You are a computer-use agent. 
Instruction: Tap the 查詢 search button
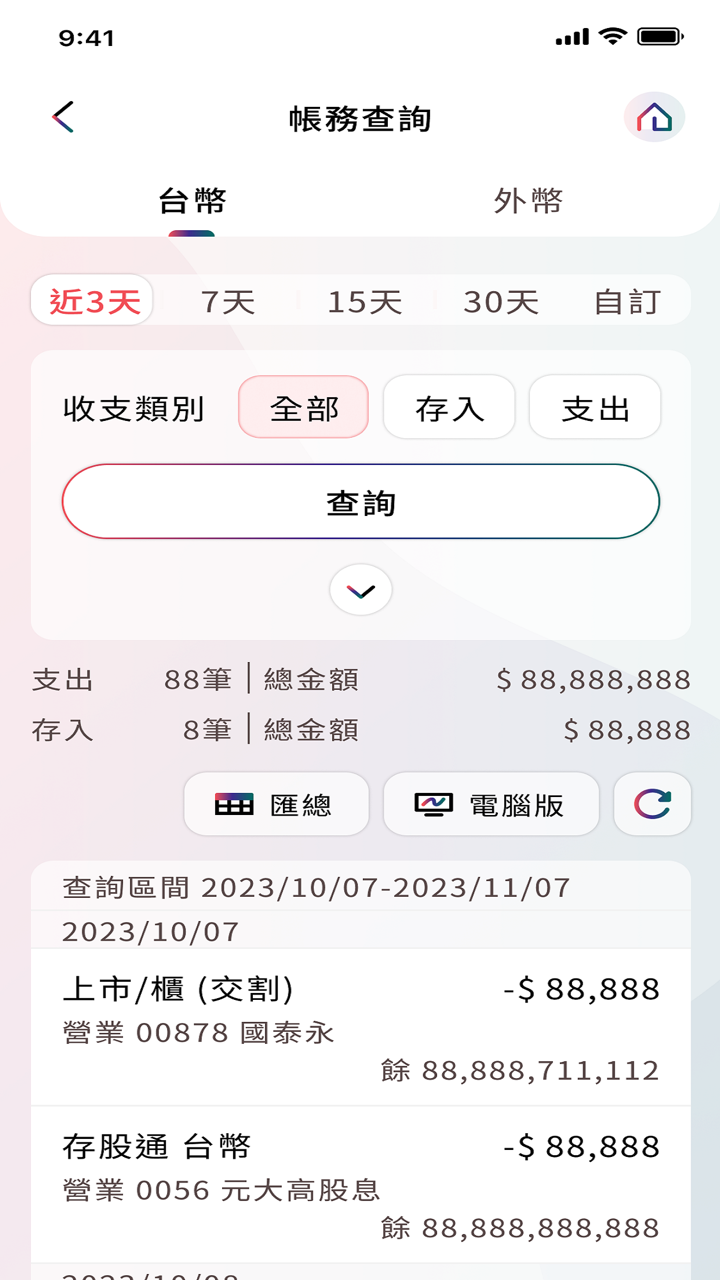pos(361,502)
